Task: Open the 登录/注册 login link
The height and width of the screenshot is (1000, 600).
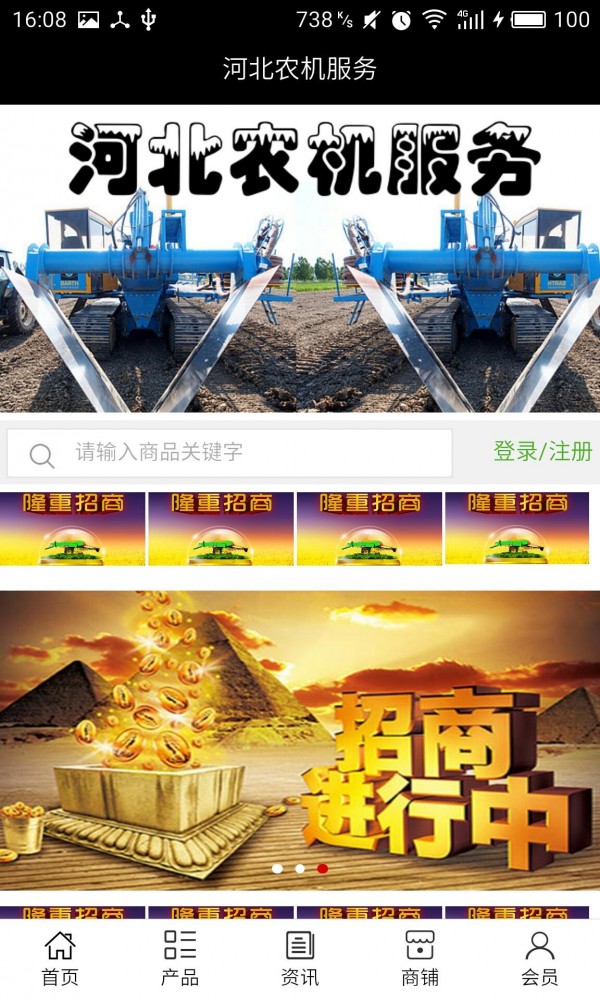Action: [x=542, y=452]
